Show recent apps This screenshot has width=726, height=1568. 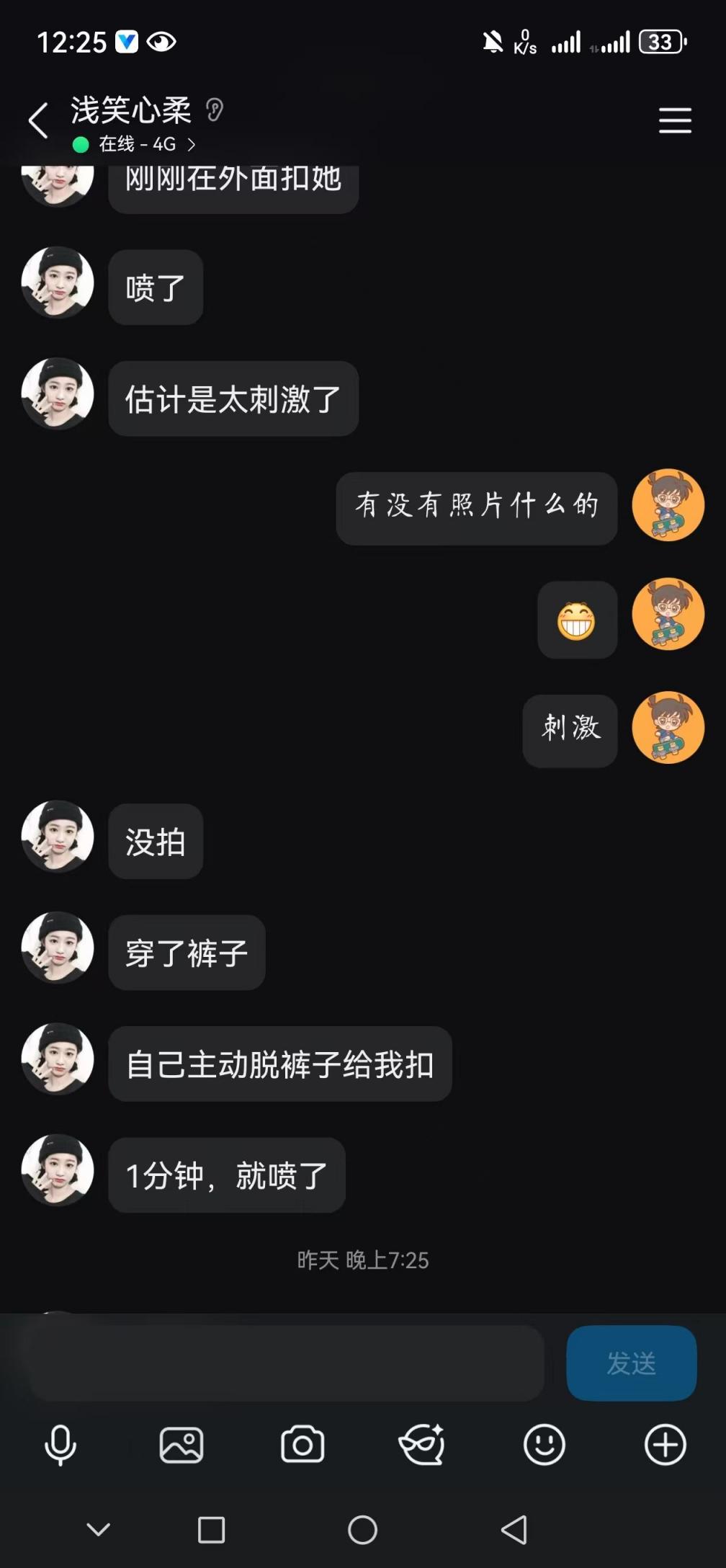[211, 1529]
